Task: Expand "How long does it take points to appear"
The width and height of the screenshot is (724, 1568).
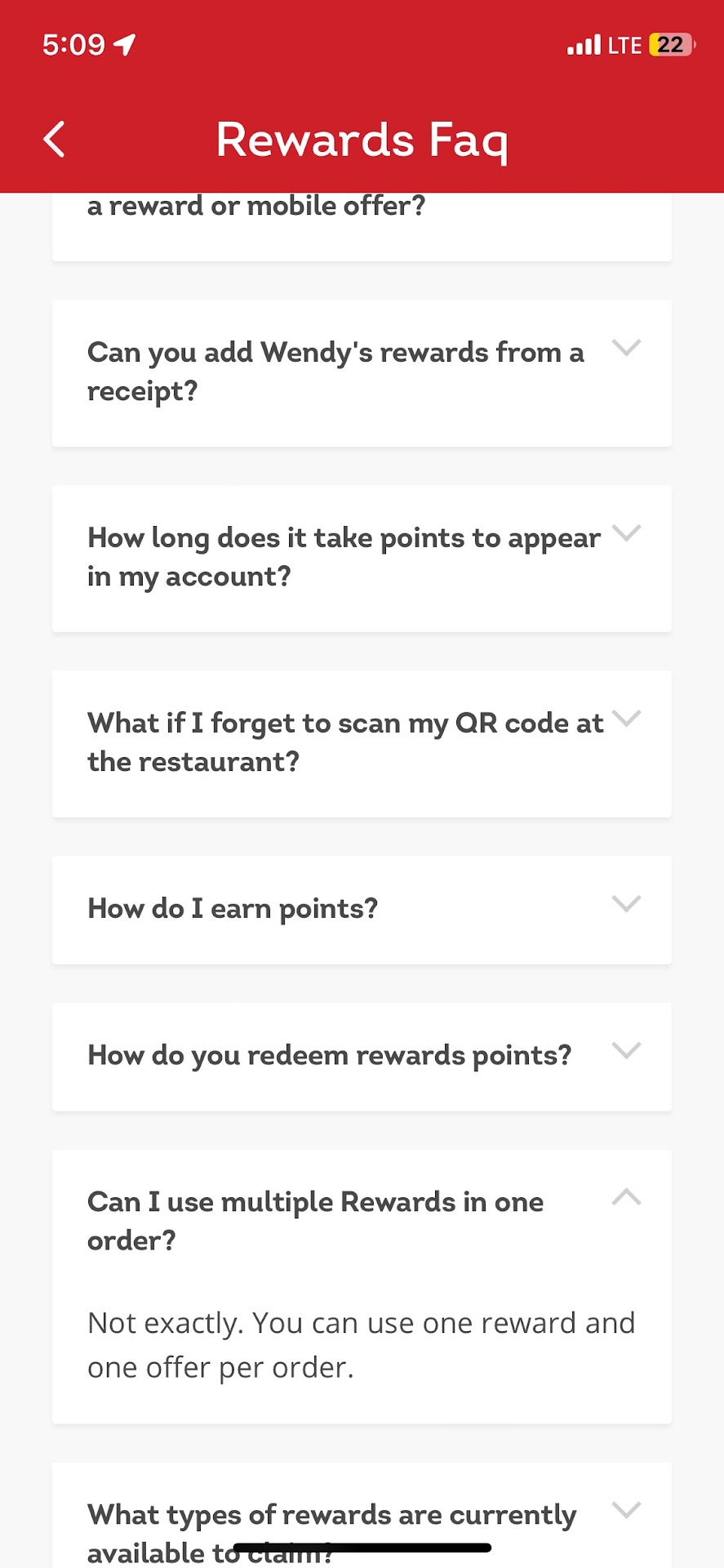Action: 626,534
